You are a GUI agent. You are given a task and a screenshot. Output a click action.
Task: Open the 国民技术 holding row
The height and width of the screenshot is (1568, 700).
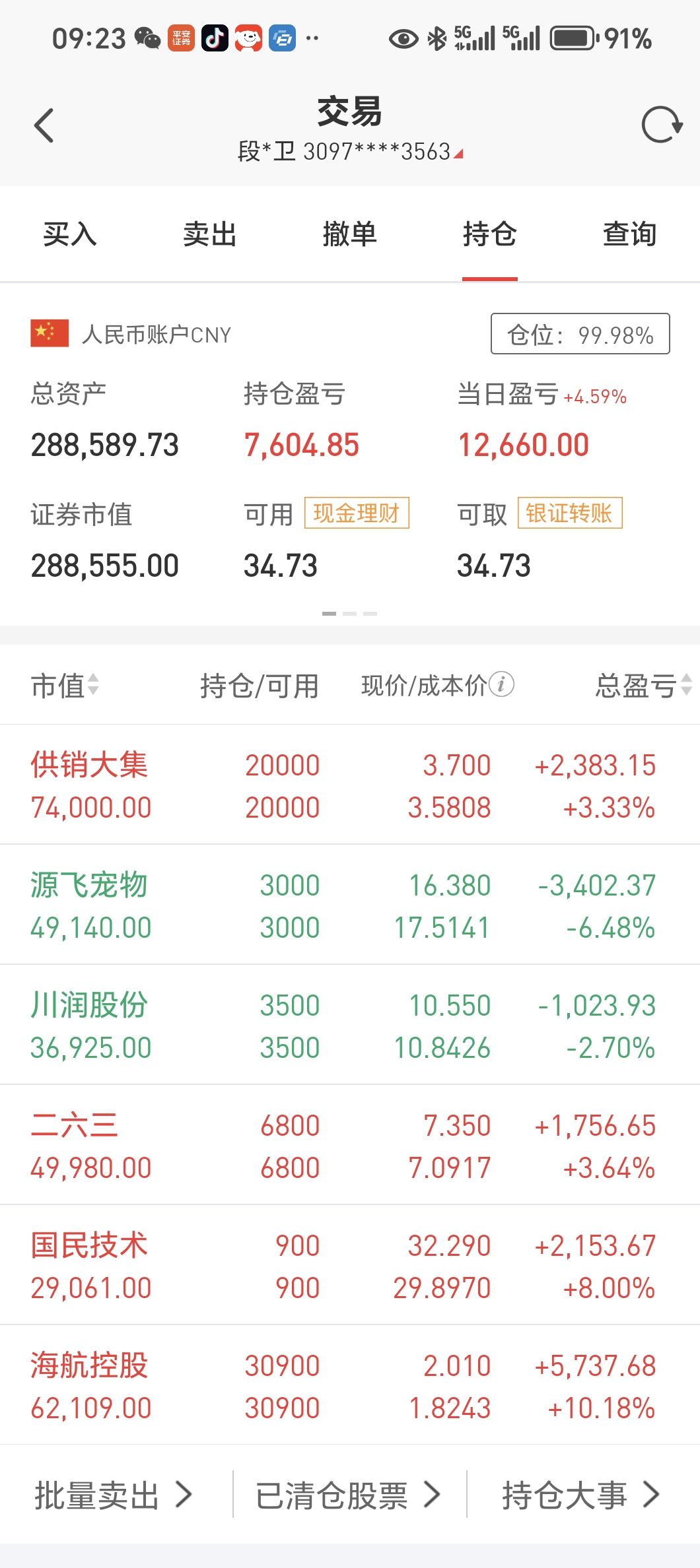[350, 1265]
